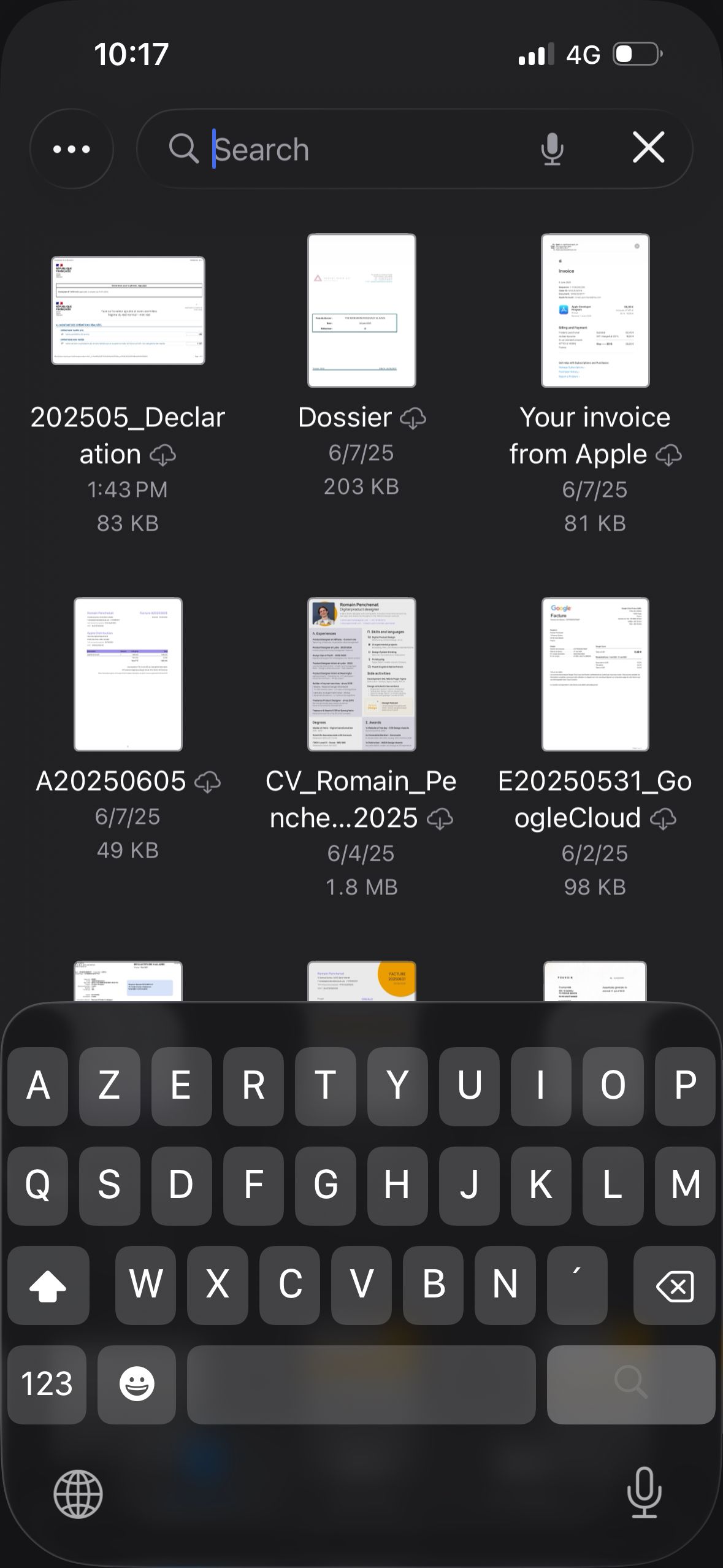Screen dimensions: 723x1568
Task: Tap the keyboard shift key
Action: click(48, 1285)
